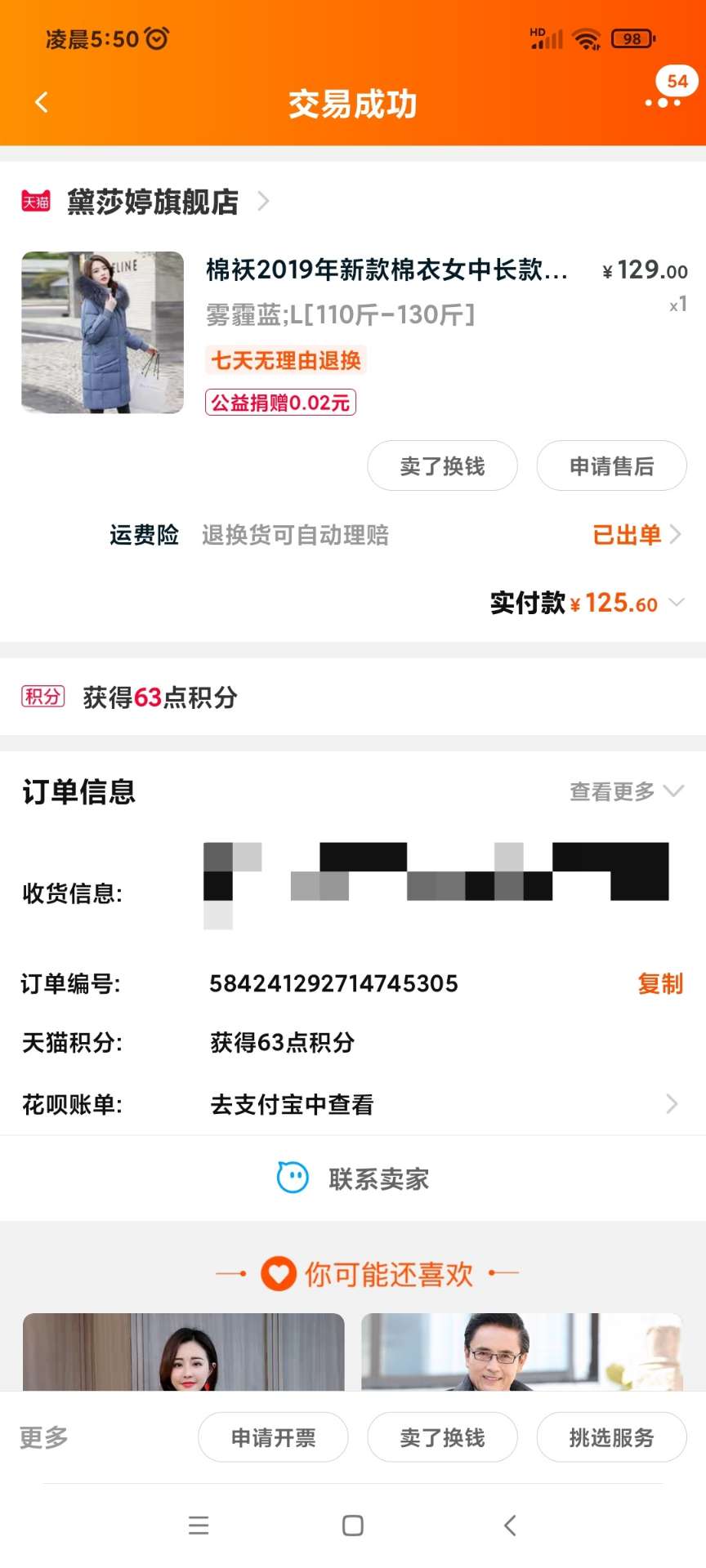Open the three-dot messages menu
The height and width of the screenshot is (1568, 706).
[x=663, y=102]
